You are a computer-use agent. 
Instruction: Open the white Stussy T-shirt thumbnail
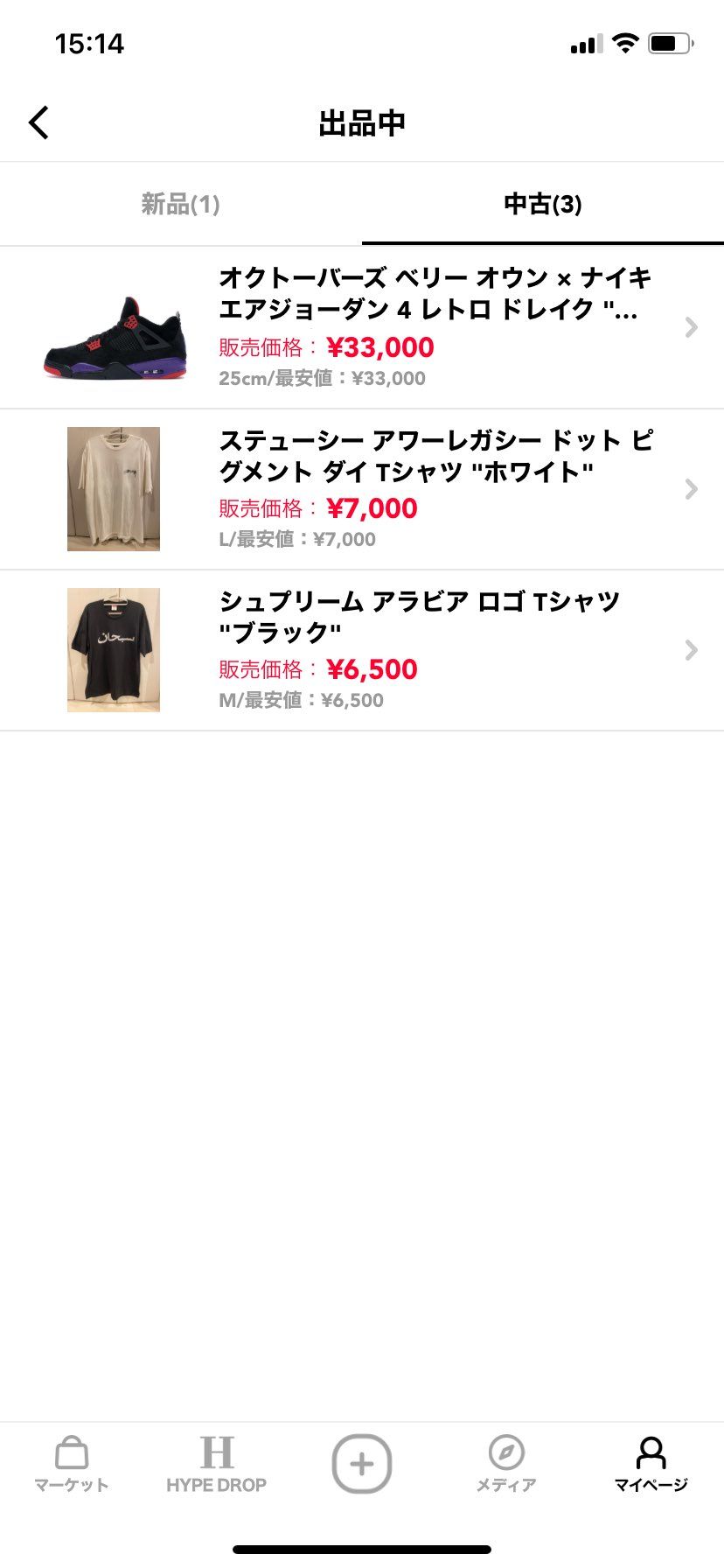pos(114,488)
